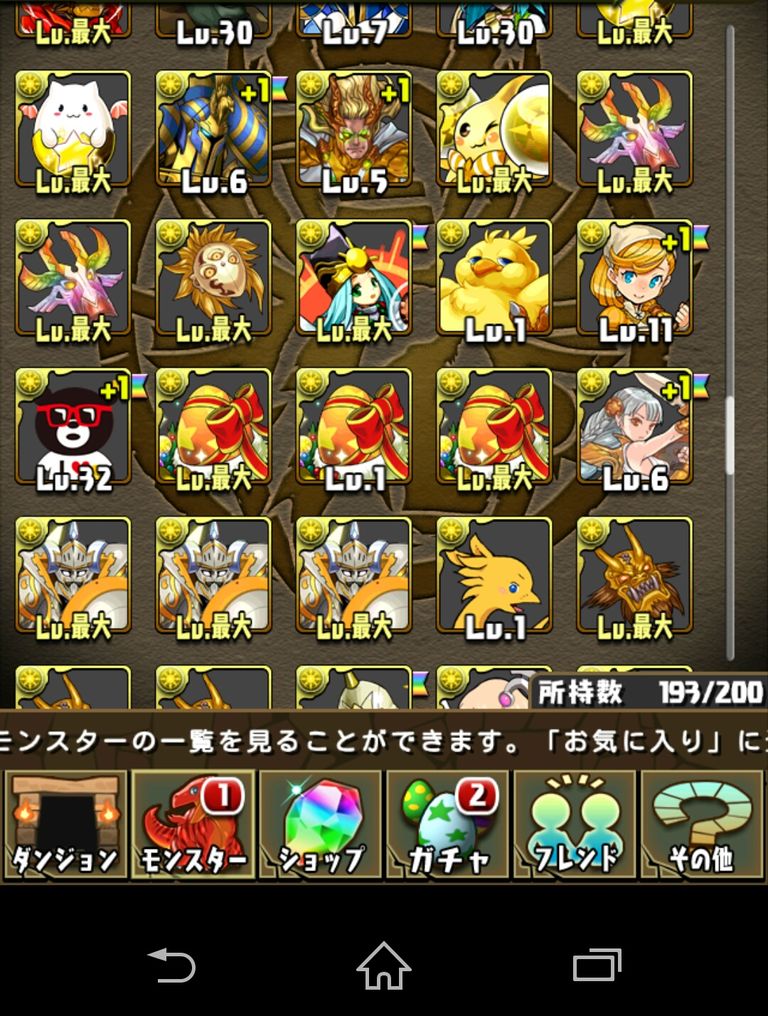Select the sun mask monster

tap(213, 279)
